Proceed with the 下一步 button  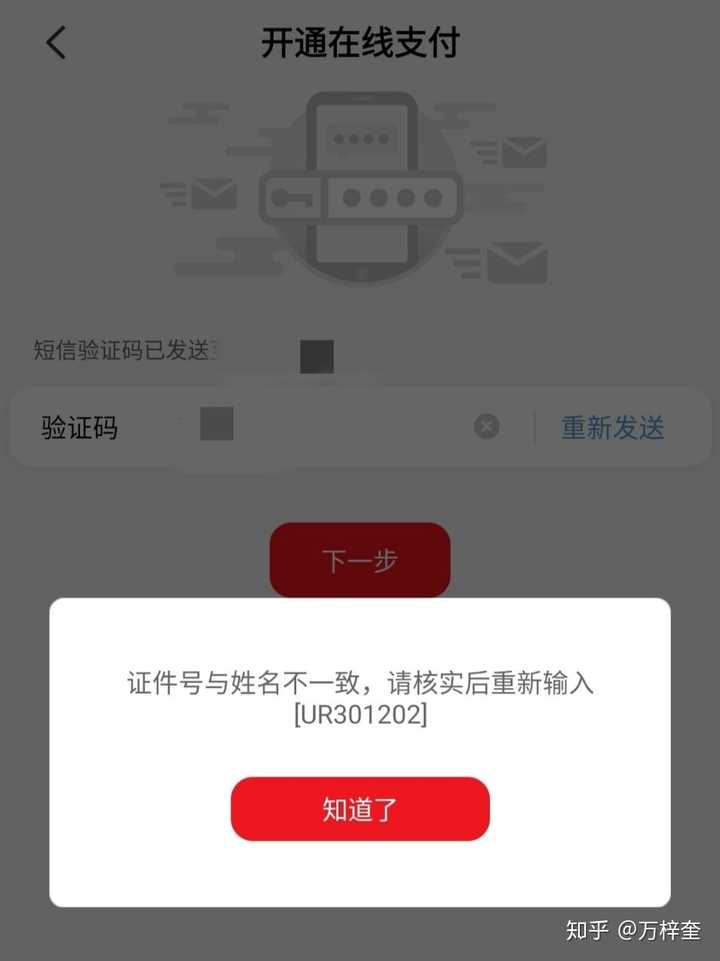[x=360, y=560]
